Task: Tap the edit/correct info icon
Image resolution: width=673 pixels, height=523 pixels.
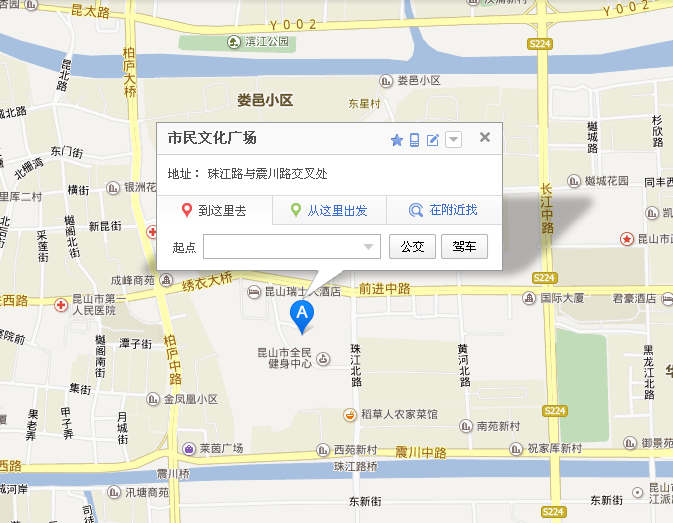Action: pyautogui.click(x=433, y=140)
